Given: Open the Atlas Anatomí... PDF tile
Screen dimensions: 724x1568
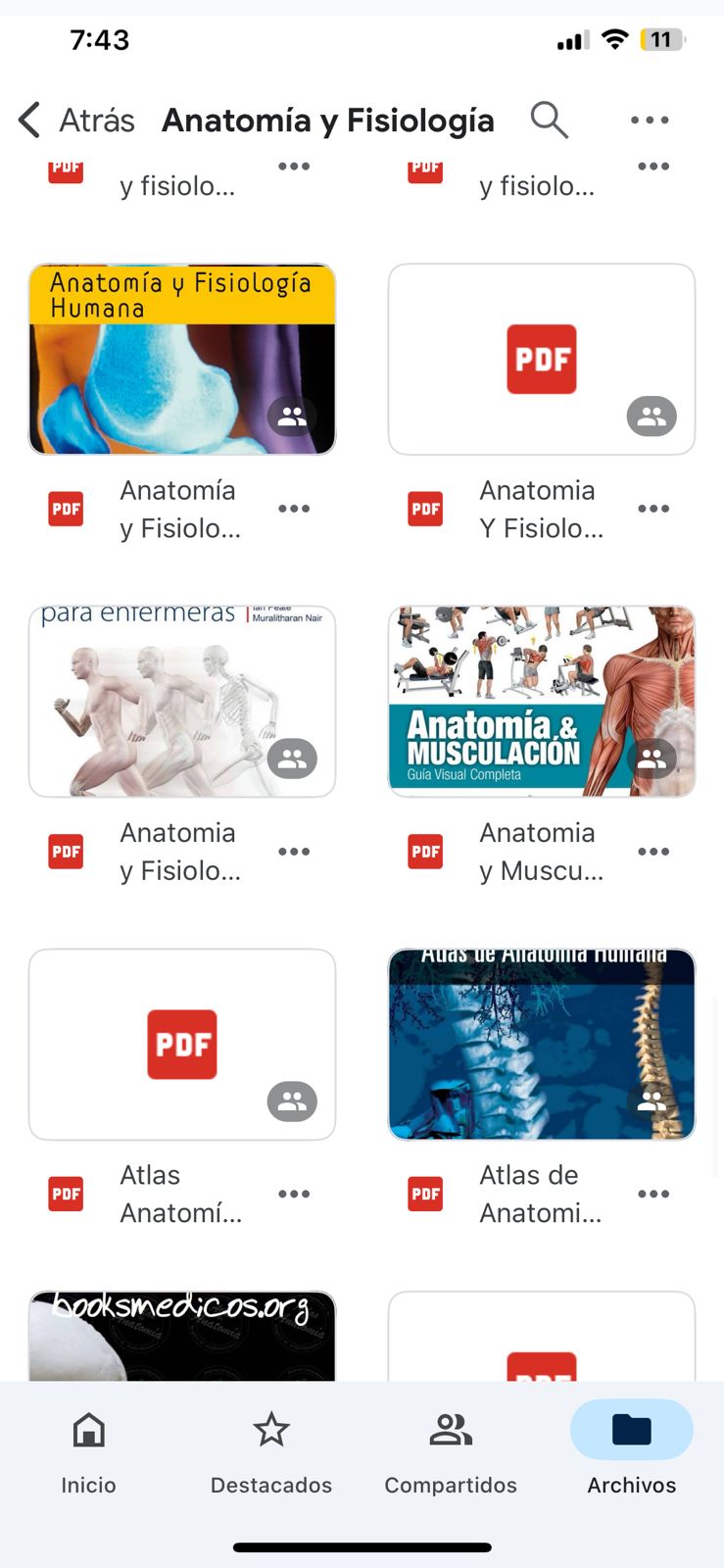Looking at the screenshot, I should point(182,1044).
